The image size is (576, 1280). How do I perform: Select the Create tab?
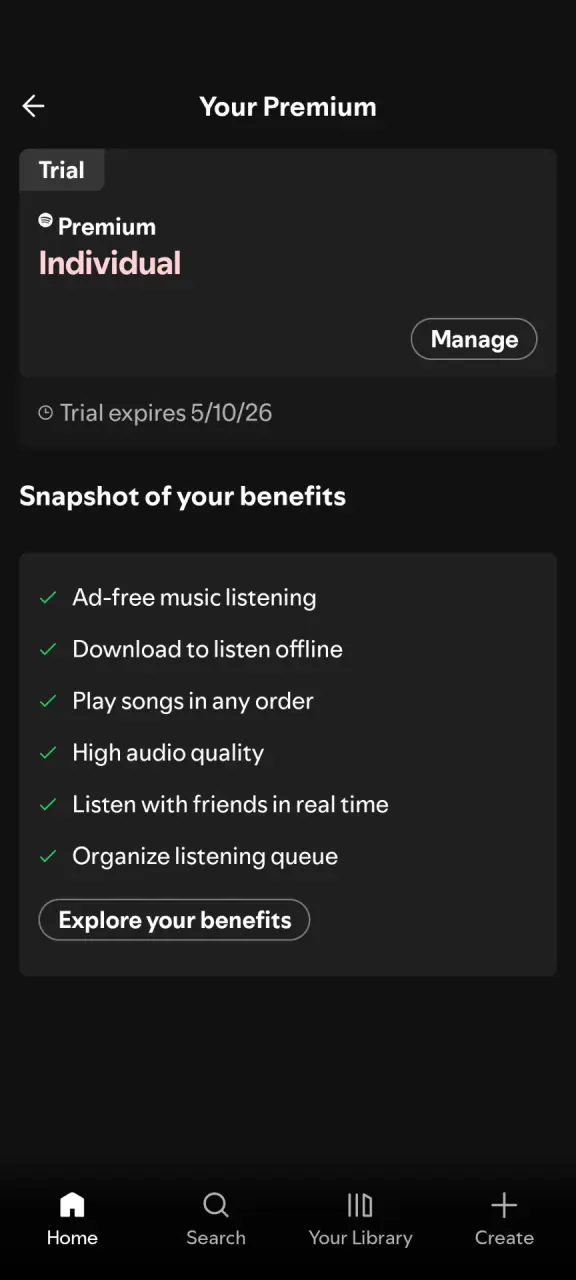(504, 1219)
